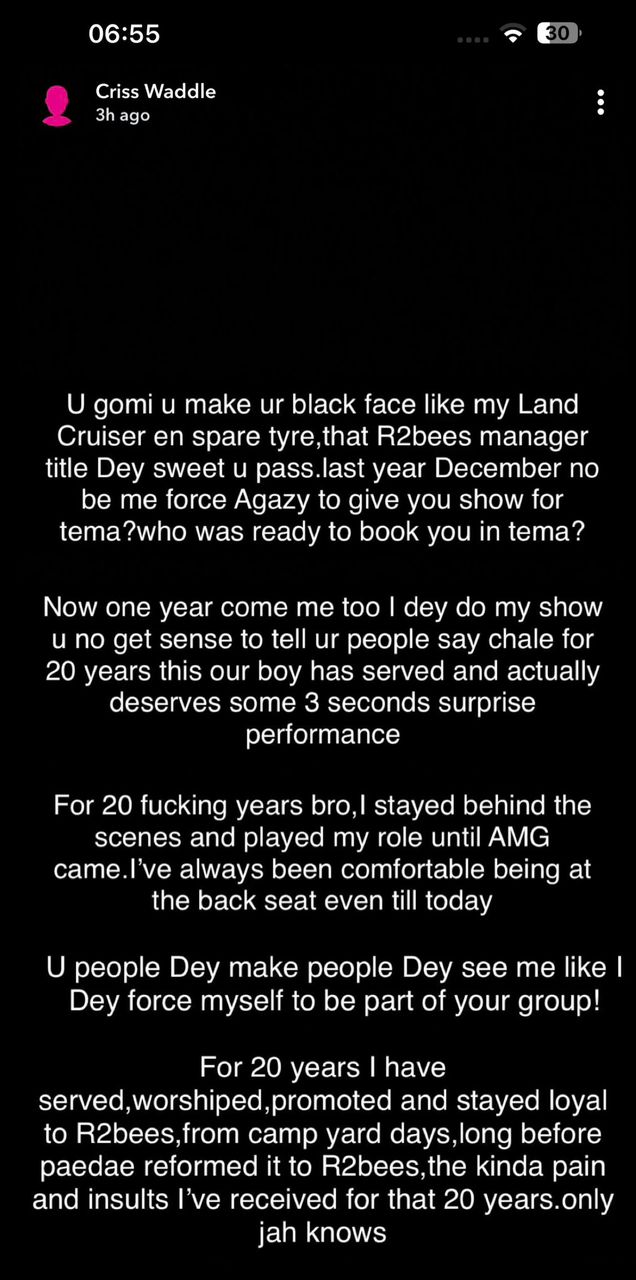Open Criss Waddle's profile avatar
The height and width of the screenshot is (1280, 636).
click(x=57, y=105)
